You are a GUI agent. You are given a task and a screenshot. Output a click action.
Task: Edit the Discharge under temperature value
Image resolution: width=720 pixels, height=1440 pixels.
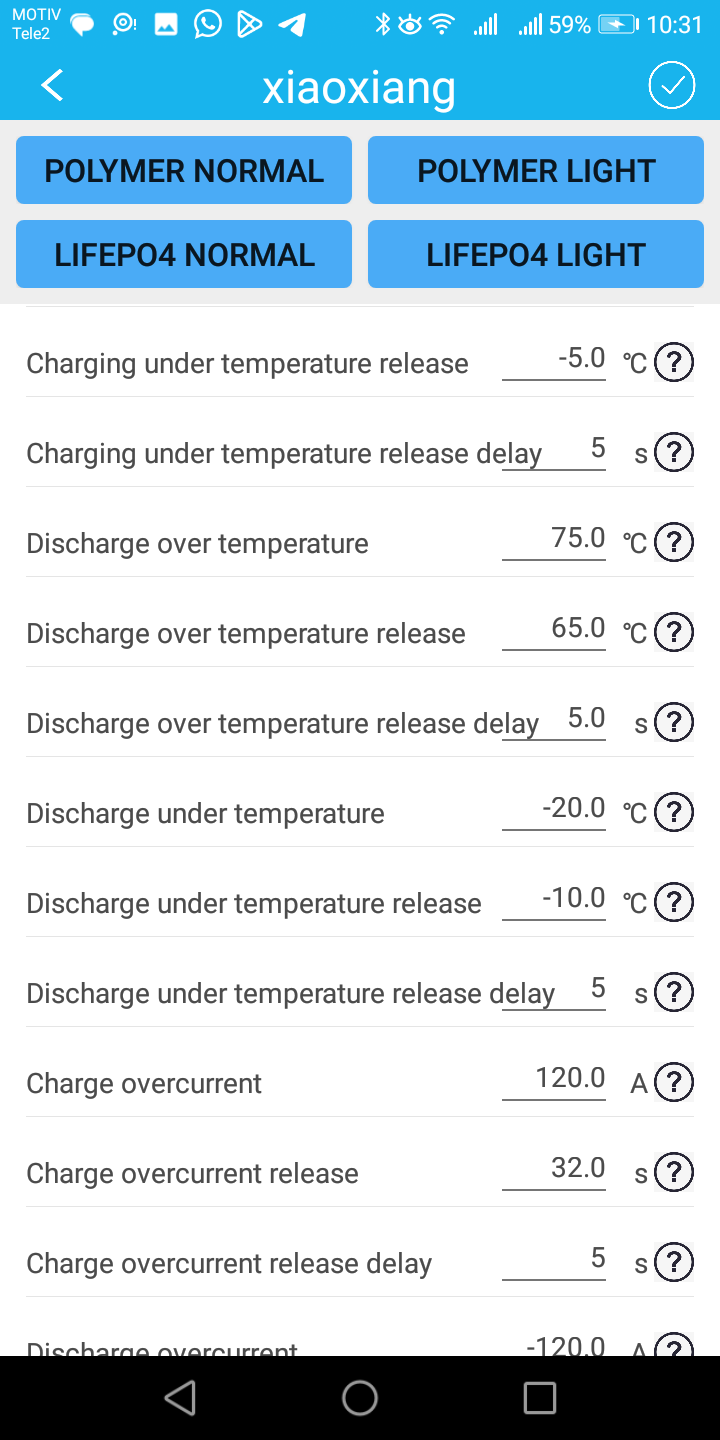coord(554,810)
